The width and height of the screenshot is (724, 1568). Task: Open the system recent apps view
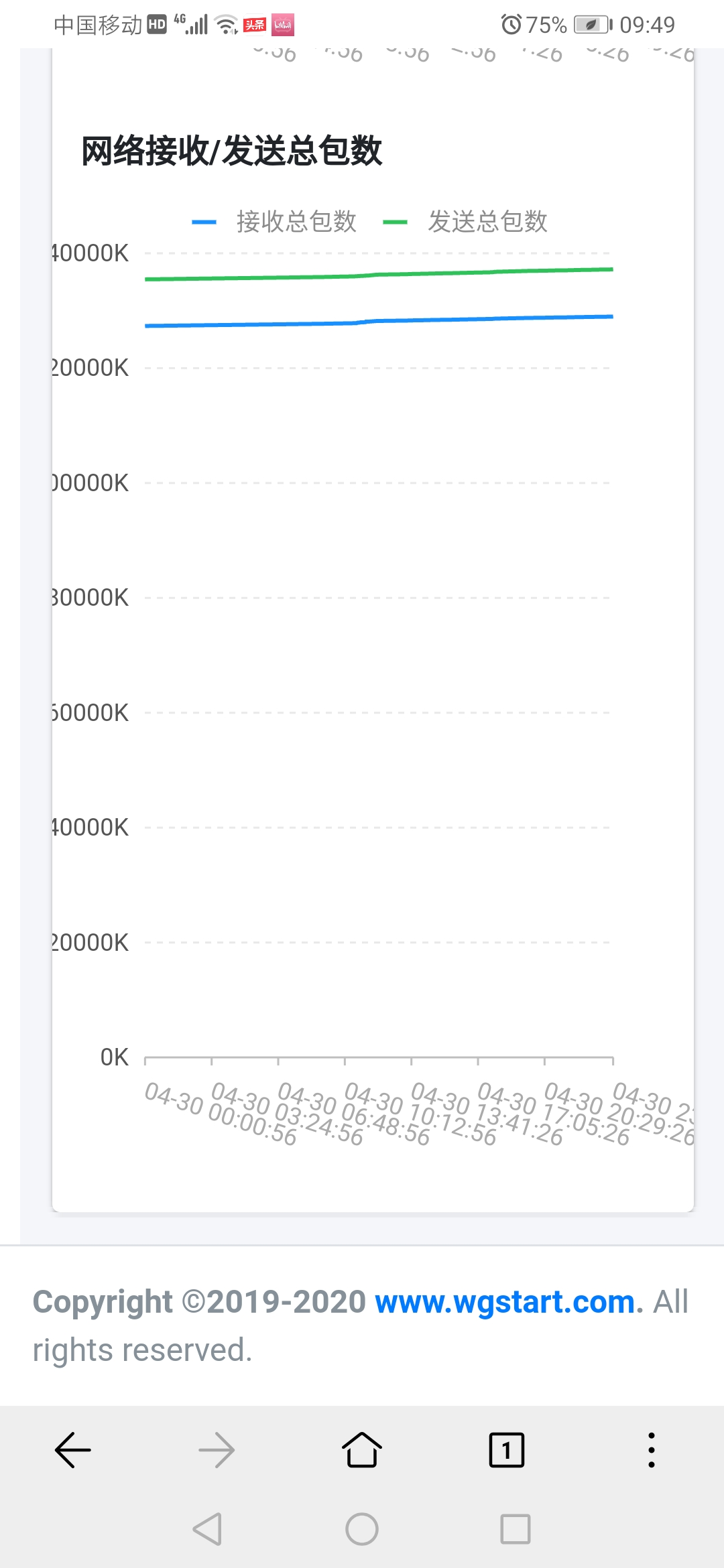pos(516,1529)
